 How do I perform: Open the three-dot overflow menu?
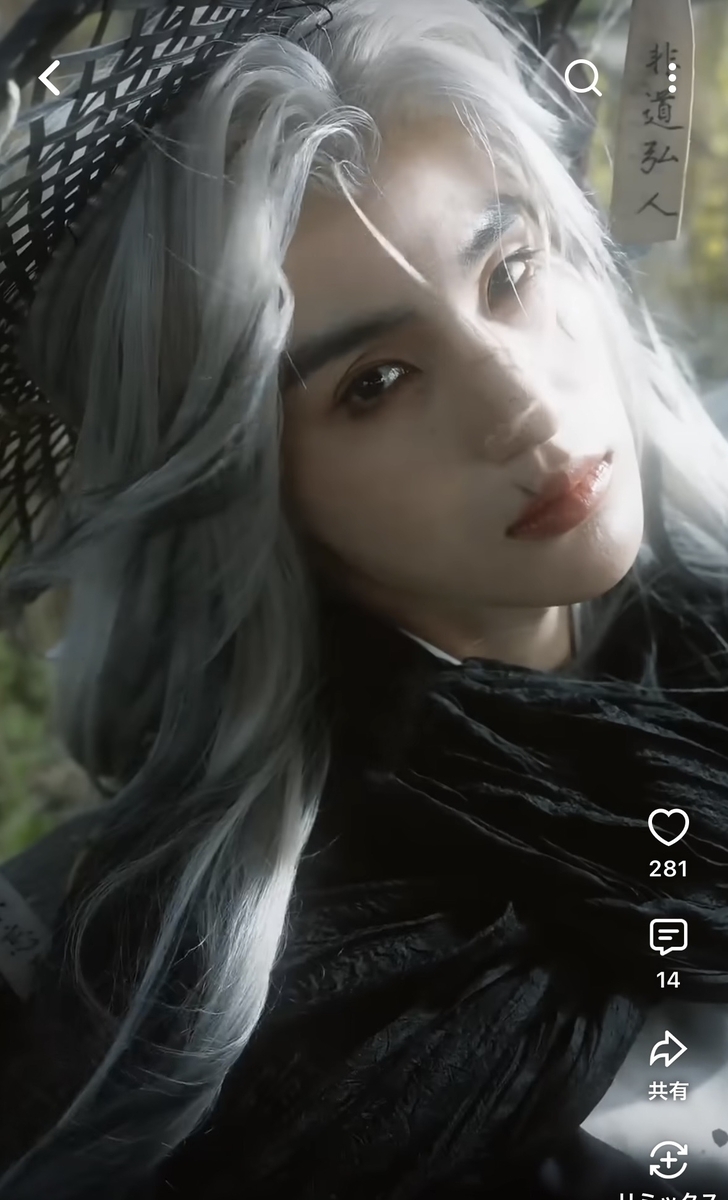672,78
